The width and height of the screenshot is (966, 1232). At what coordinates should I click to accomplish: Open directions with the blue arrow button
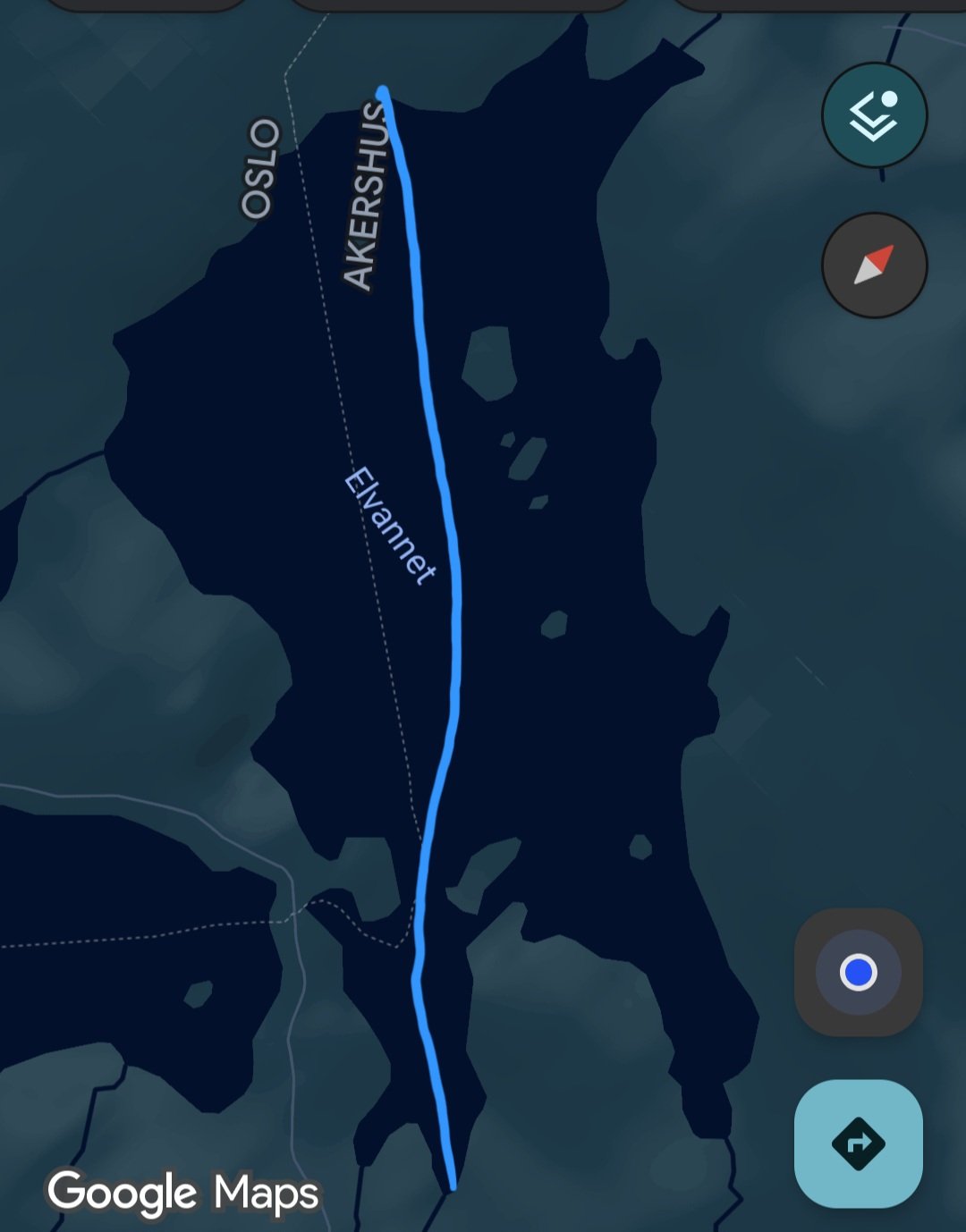858,1143
